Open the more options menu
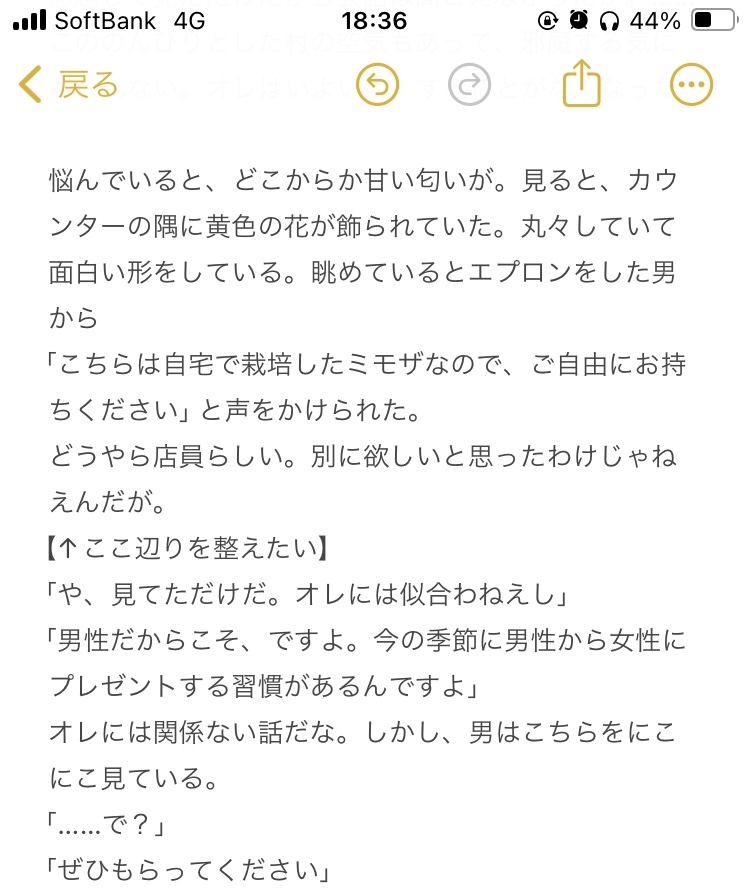 [x=689, y=85]
